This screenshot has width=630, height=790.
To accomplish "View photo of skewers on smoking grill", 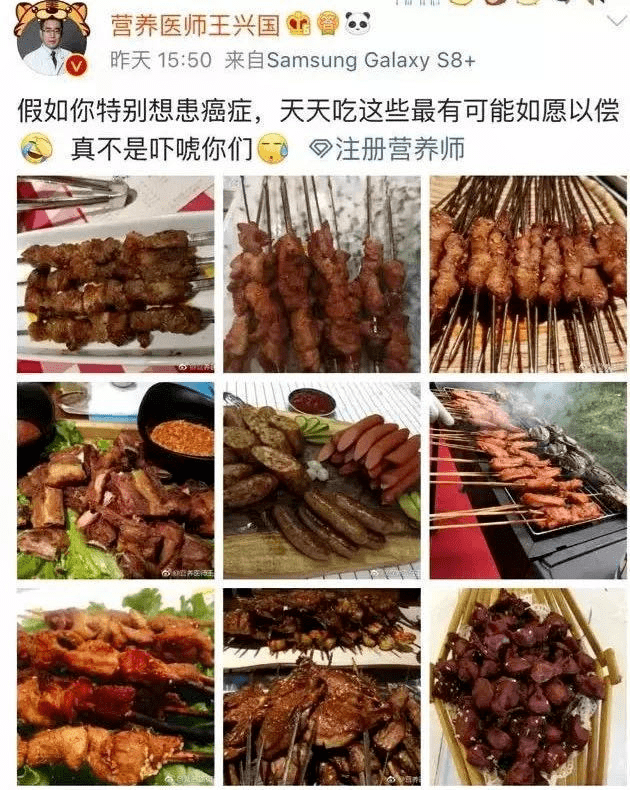I will tap(527, 480).
